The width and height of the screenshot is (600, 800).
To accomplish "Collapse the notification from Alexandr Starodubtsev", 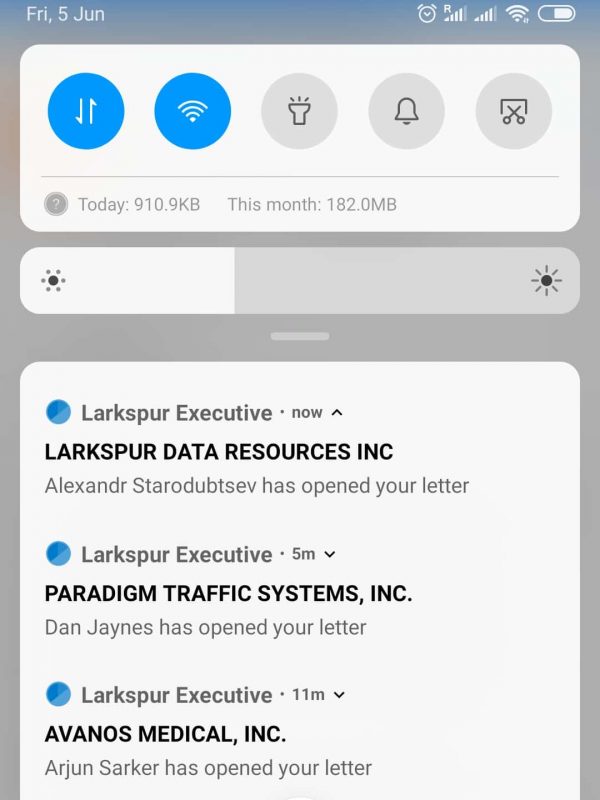I will pyautogui.click(x=337, y=412).
